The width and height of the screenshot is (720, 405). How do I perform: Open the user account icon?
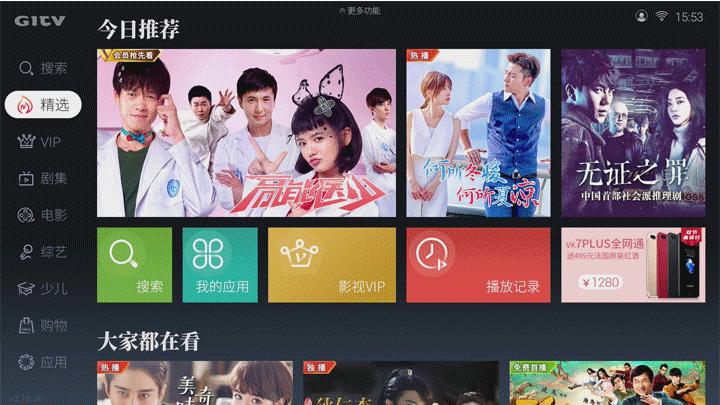tap(641, 16)
